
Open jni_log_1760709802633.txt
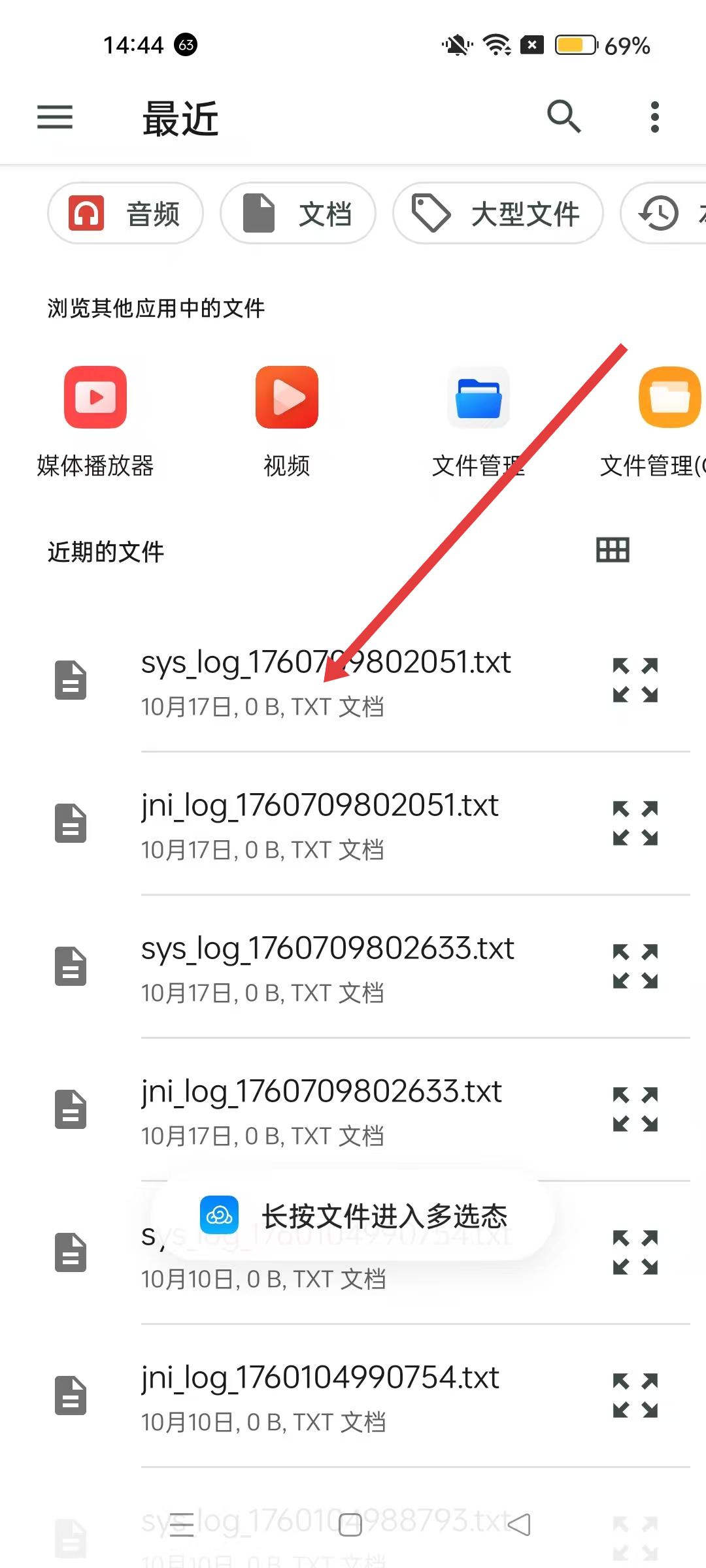(320, 1109)
